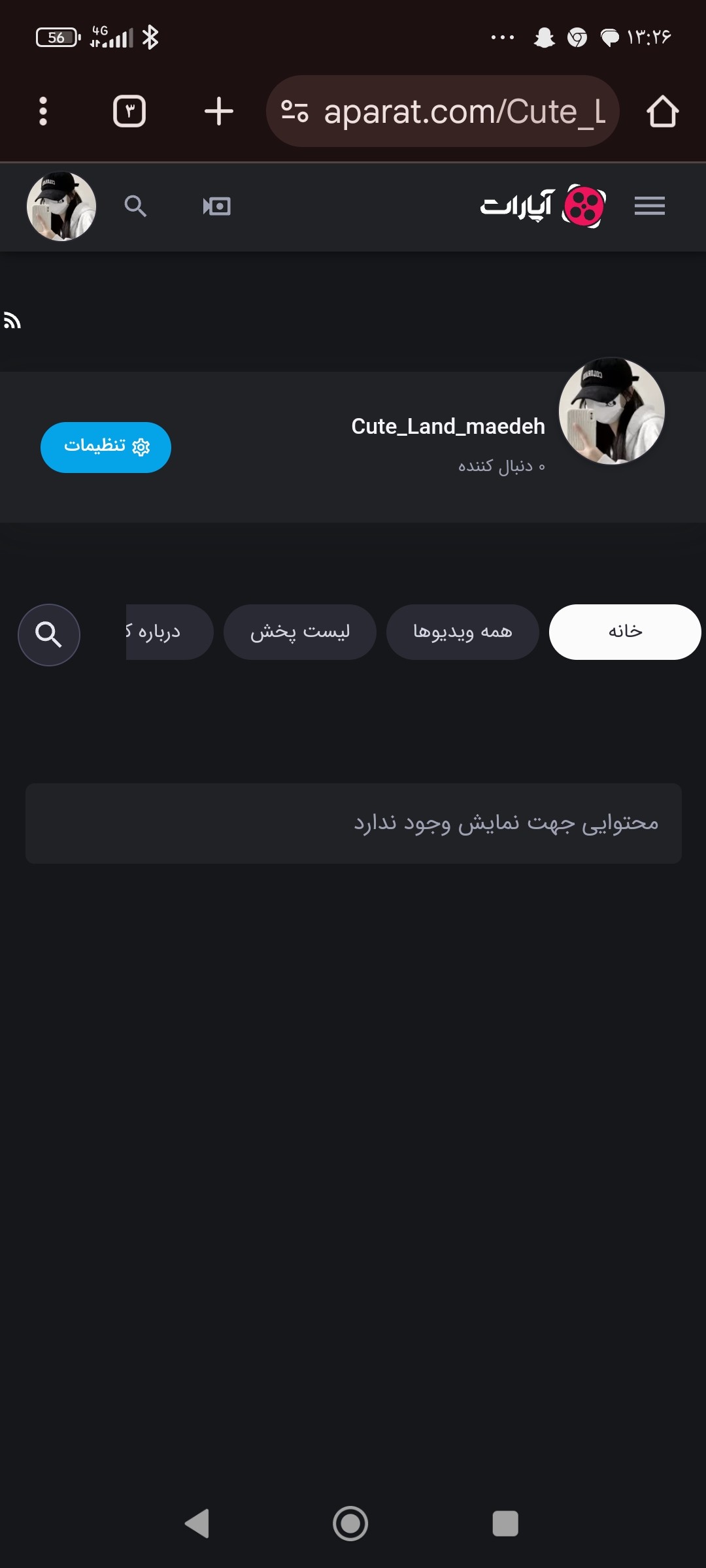Open the hamburger drawer menu

click(x=649, y=206)
